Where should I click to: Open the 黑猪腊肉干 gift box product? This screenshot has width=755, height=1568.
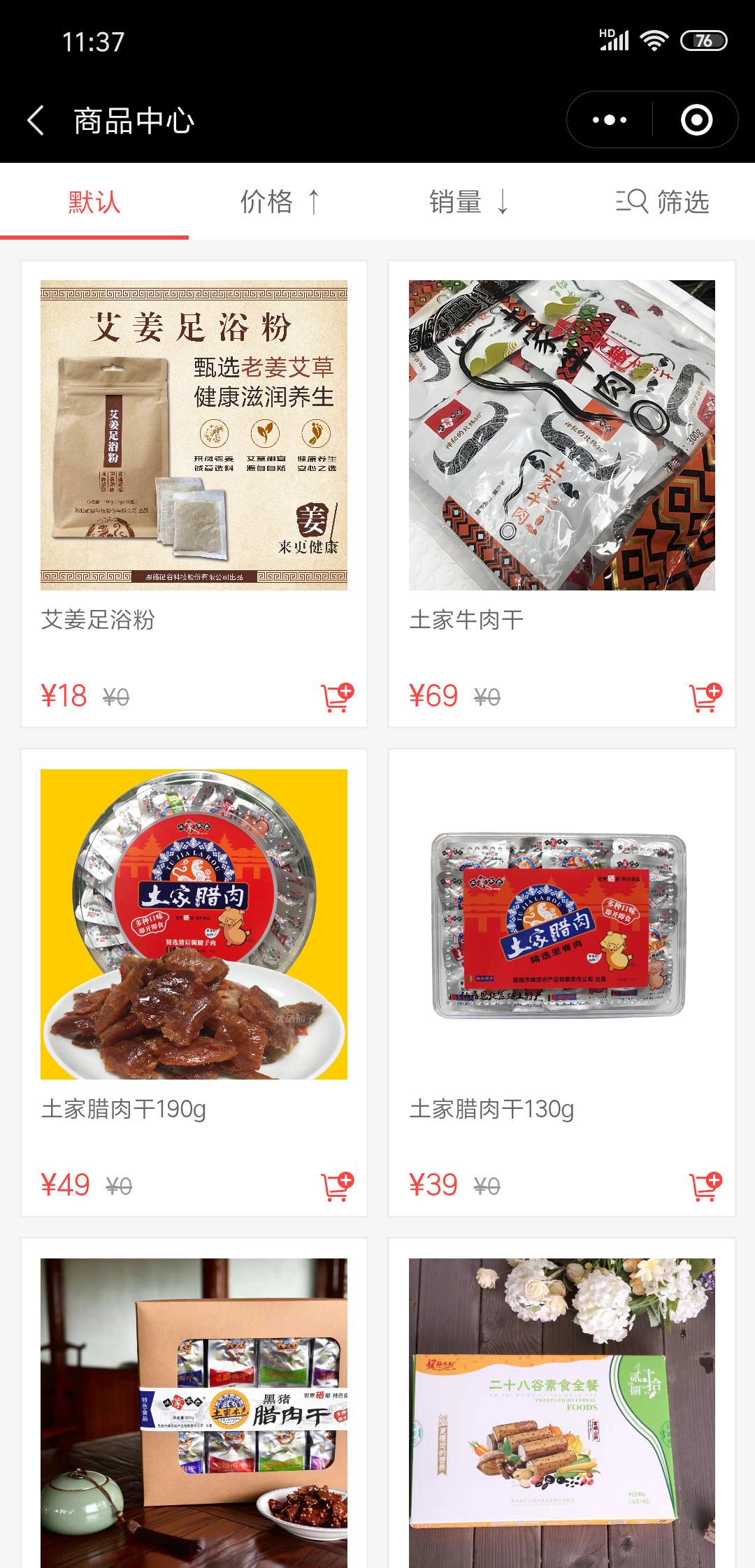tap(194, 1411)
